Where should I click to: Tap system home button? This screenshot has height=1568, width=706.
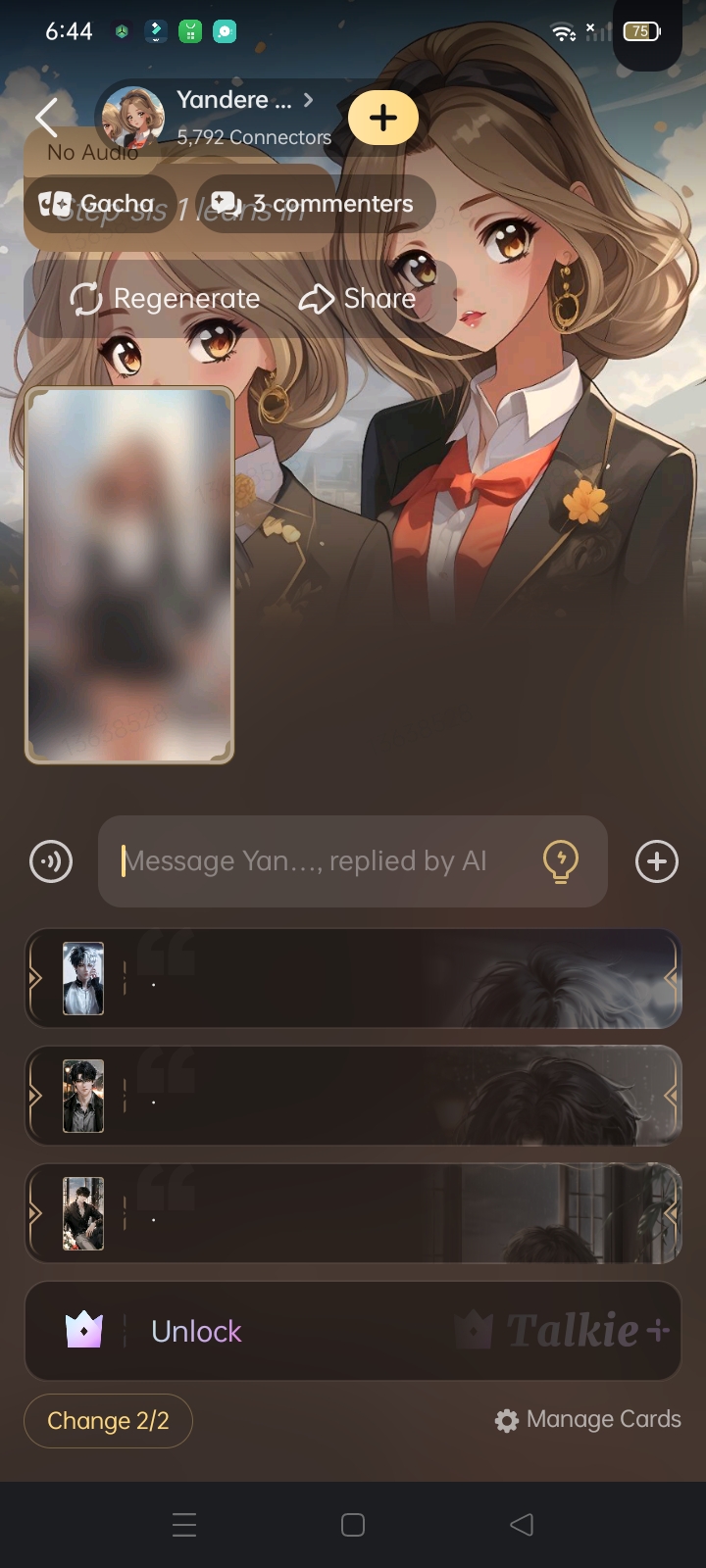click(353, 1525)
